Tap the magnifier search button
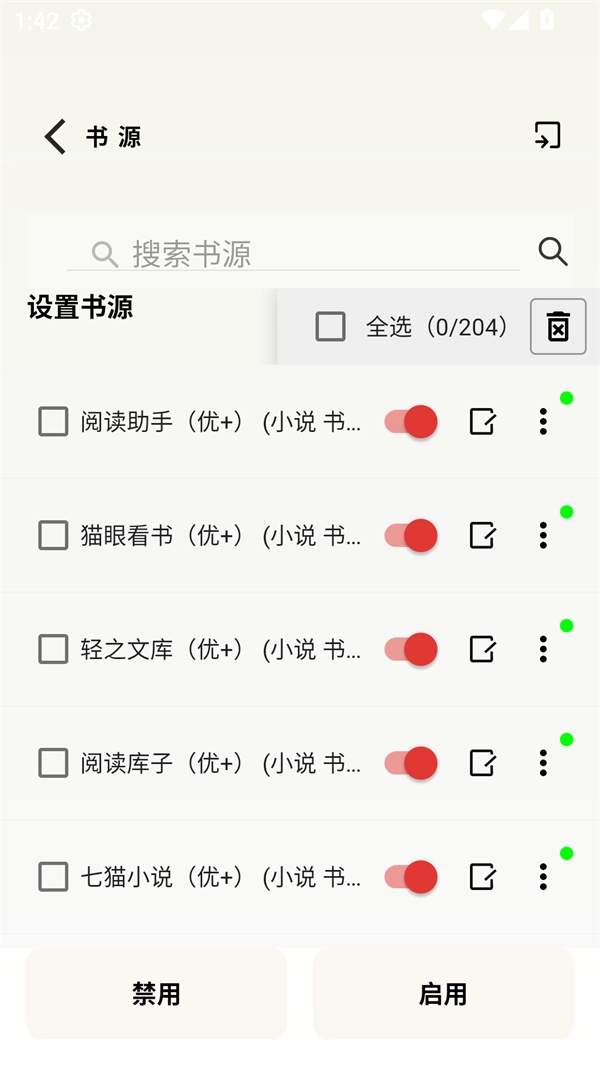The height and width of the screenshot is (1066, 600). tap(553, 251)
